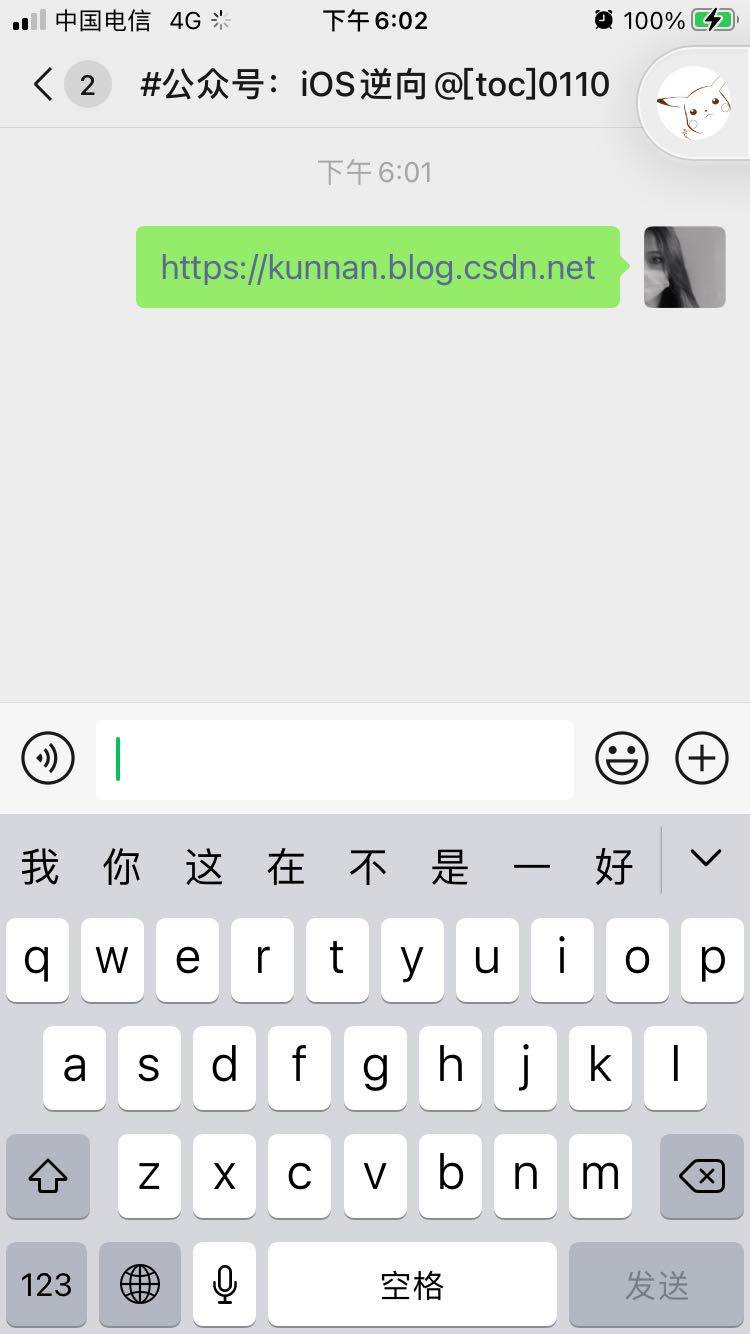Switch to the 123 number keyboard

point(47,1284)
